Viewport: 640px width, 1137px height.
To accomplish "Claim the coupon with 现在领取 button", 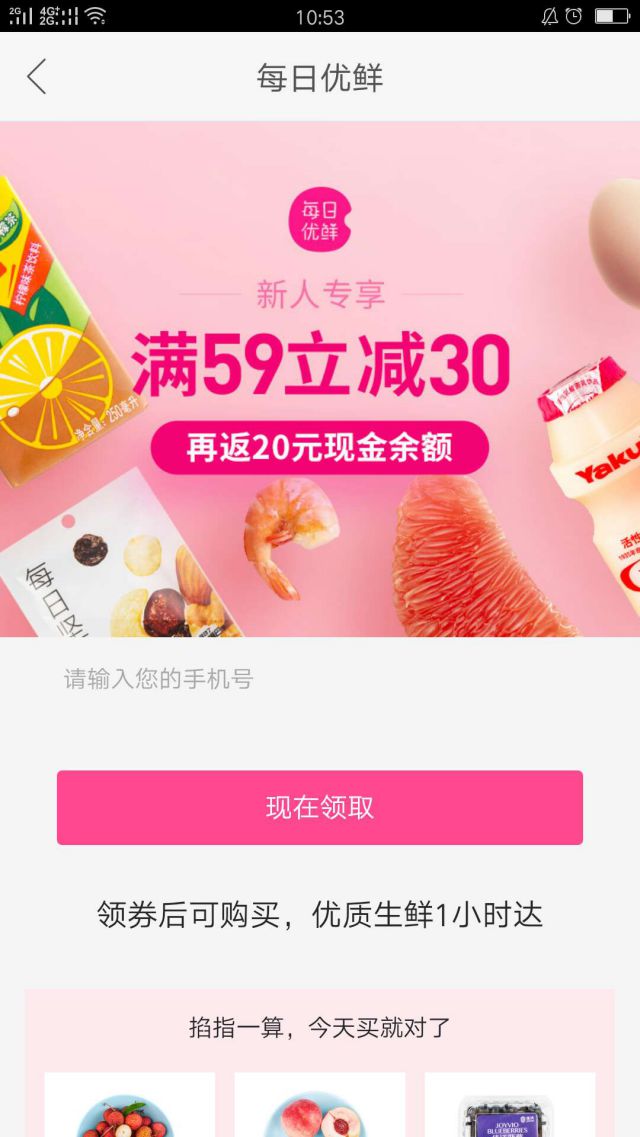I will click(x=320, y=808).
